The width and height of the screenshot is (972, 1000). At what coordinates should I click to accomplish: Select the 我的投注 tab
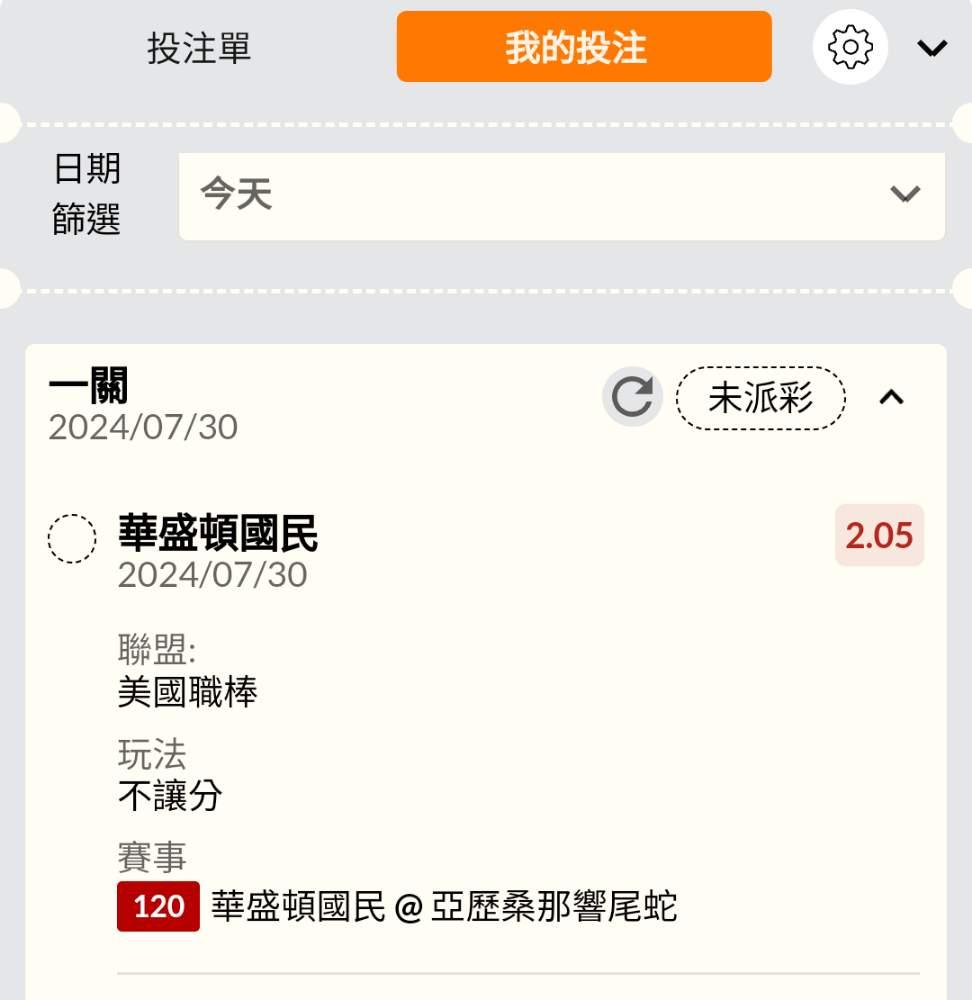coord(584,47)
